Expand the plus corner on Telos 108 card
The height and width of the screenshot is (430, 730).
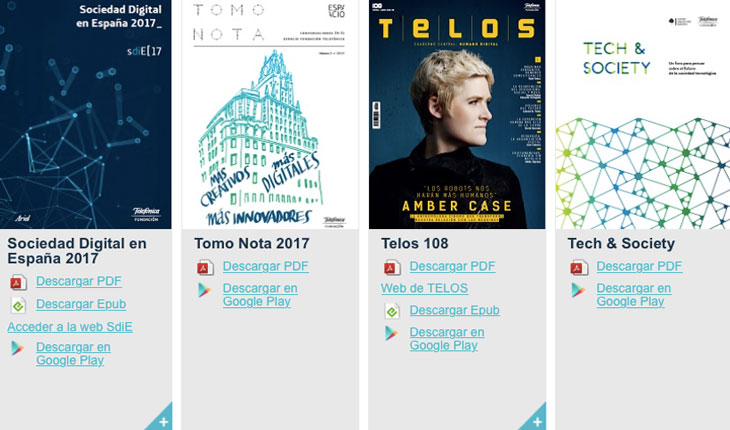coord(537,421)
